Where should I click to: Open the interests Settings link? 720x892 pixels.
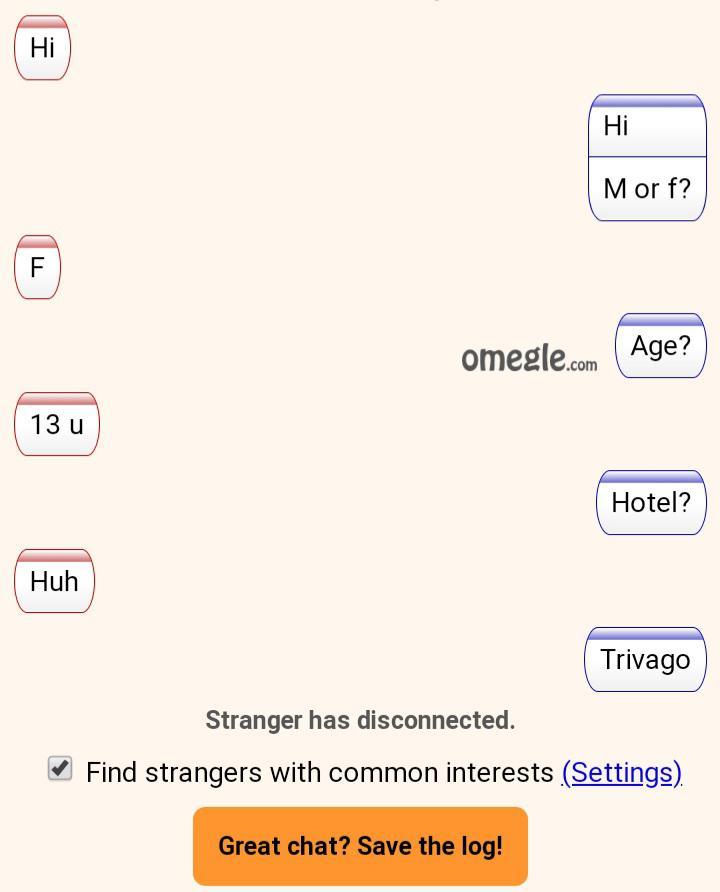pos(620,772)
